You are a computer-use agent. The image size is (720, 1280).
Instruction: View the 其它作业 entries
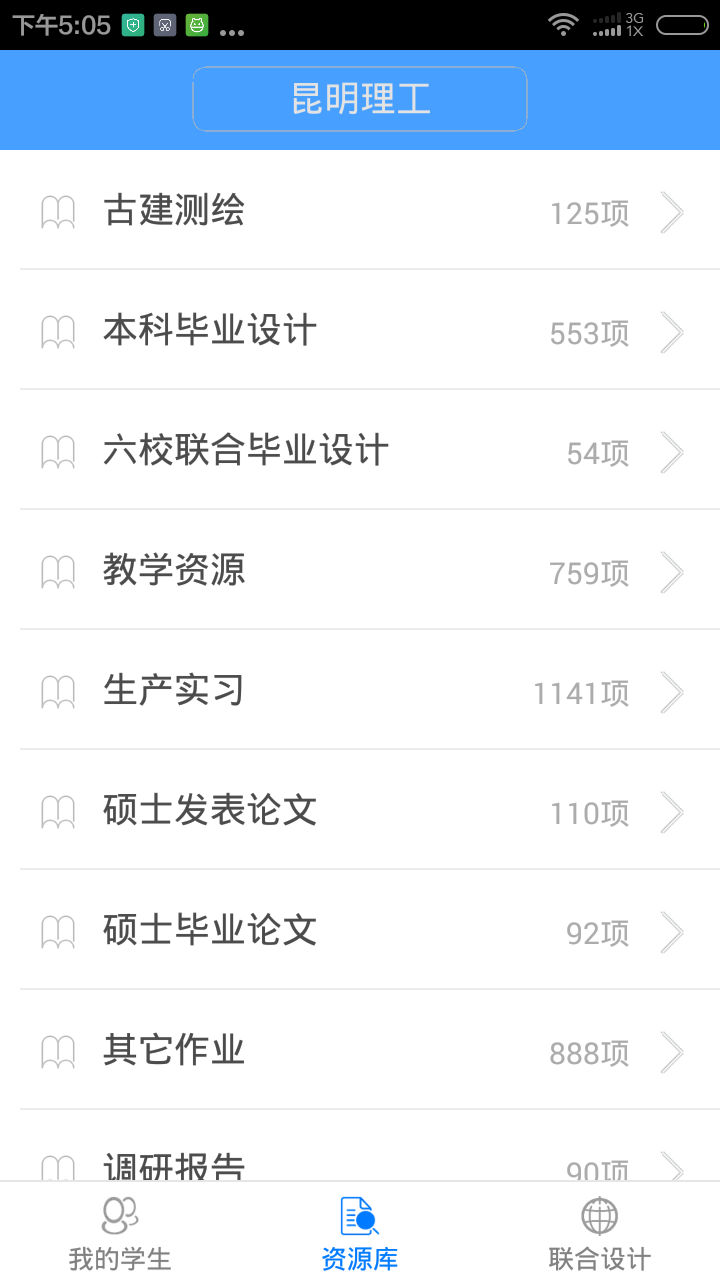click(360, 1051)
